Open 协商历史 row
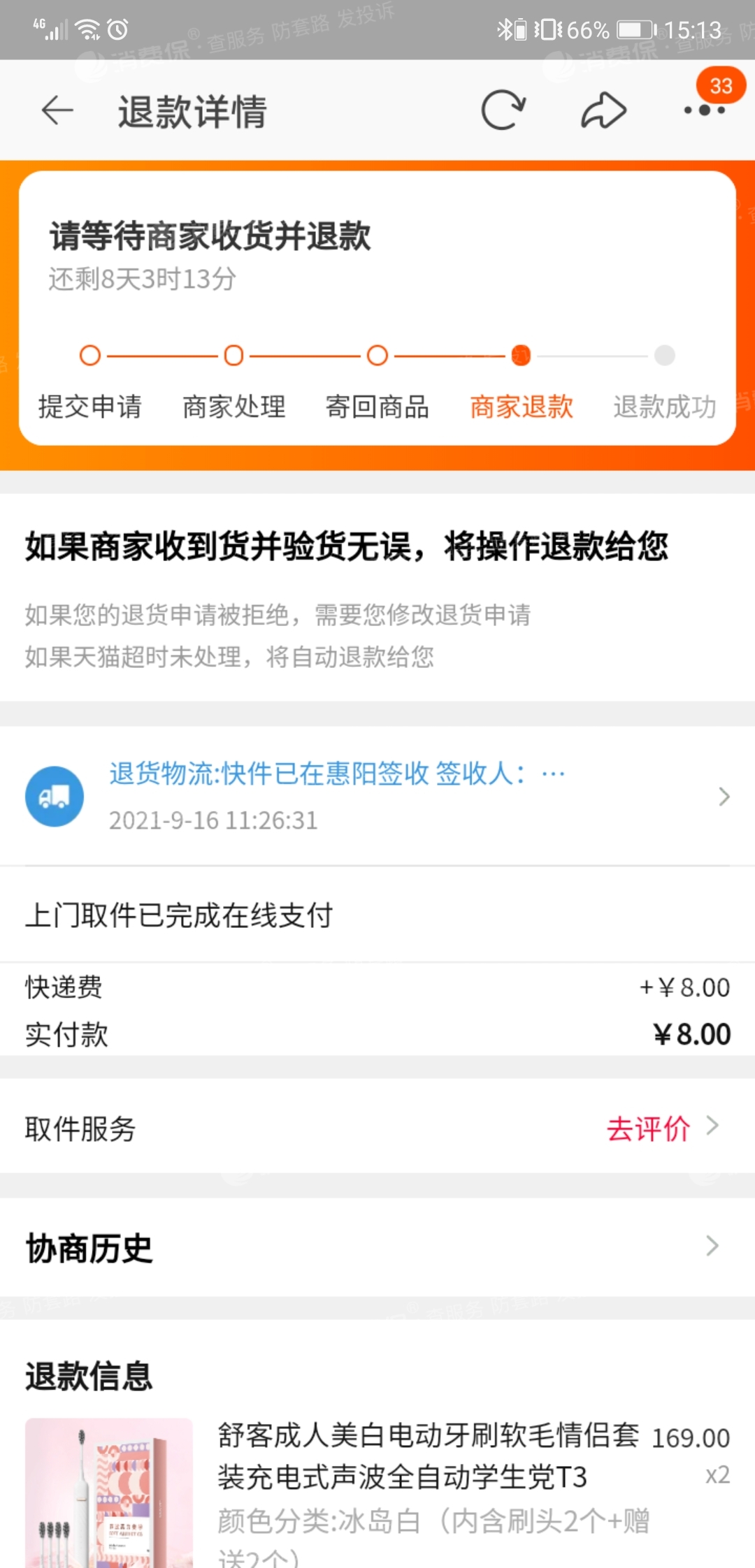Viewport: 755px width, 1568px height. [x=377, y=1247]
